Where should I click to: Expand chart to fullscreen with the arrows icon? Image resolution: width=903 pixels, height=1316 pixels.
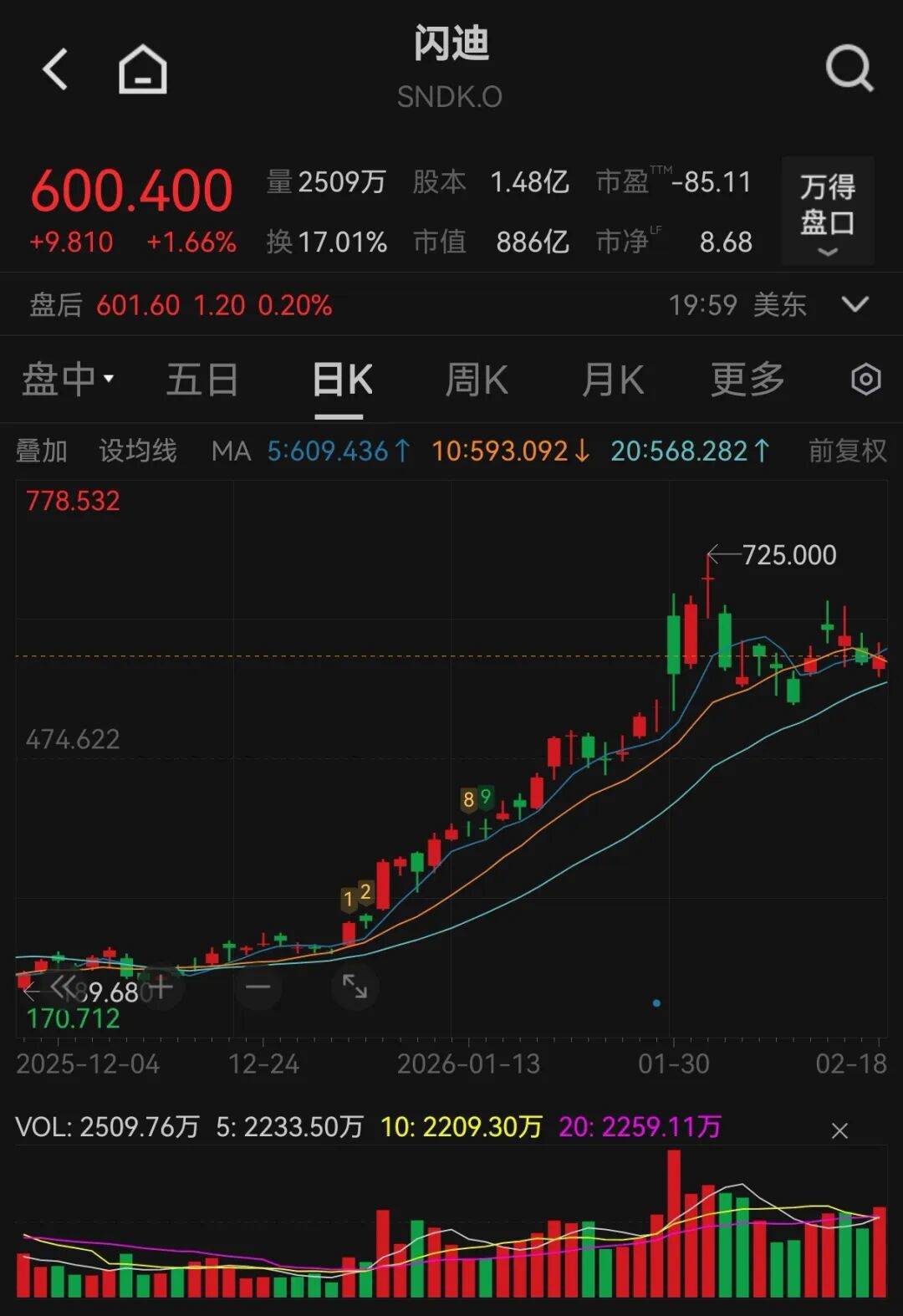[355, 987]
